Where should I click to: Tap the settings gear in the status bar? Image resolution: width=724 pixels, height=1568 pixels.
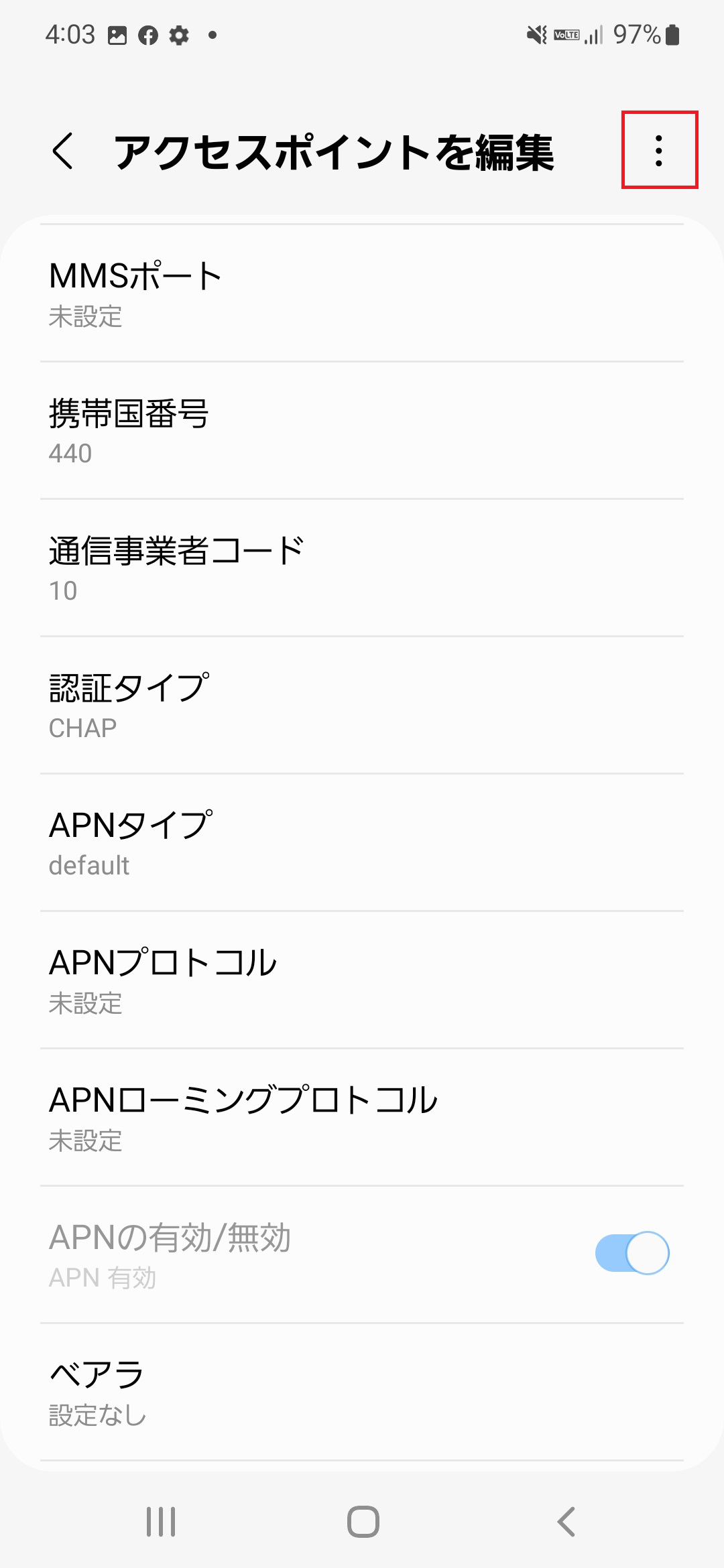point(179,37)
